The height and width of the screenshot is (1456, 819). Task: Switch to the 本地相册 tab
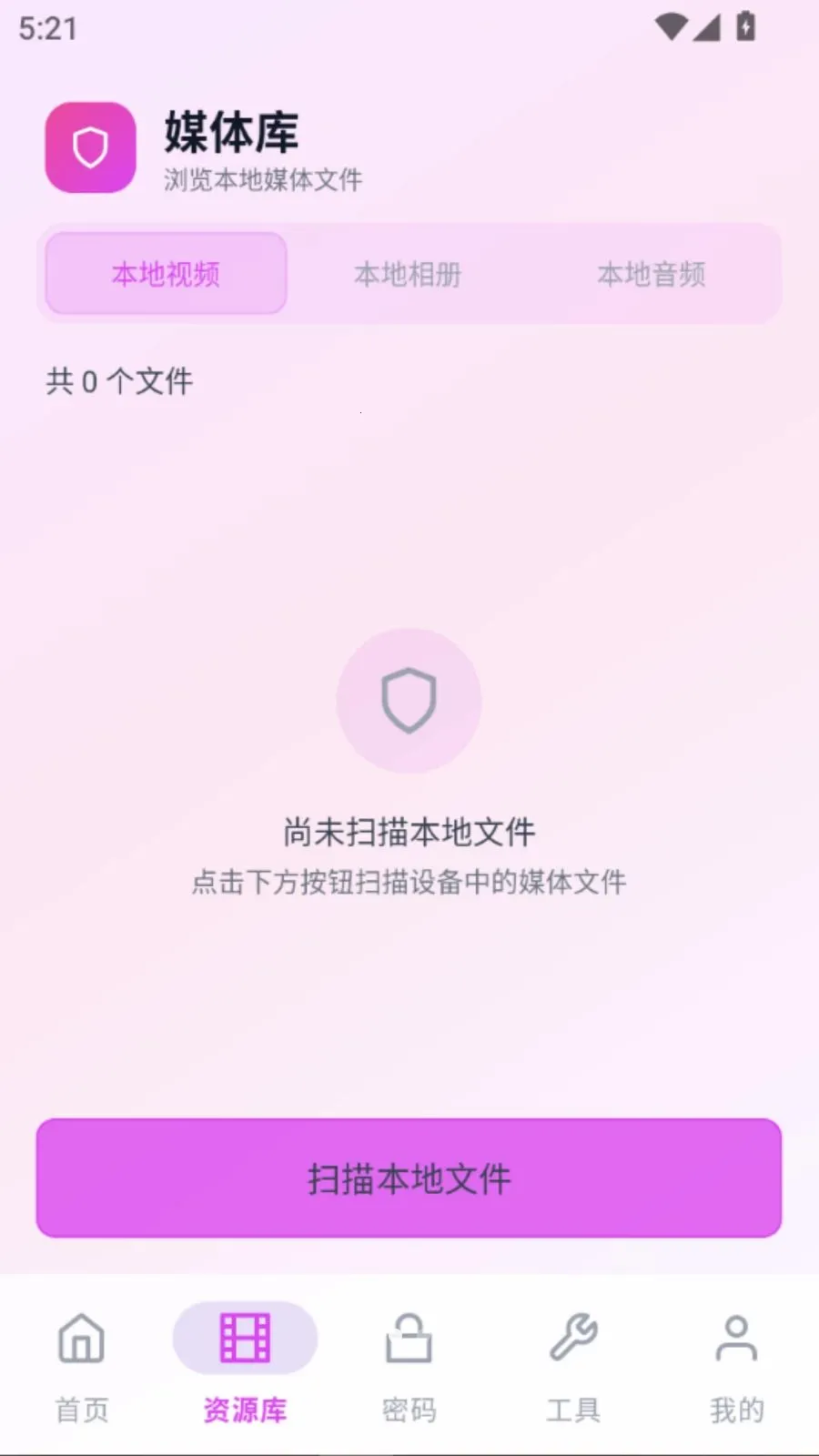coord(408,274)
